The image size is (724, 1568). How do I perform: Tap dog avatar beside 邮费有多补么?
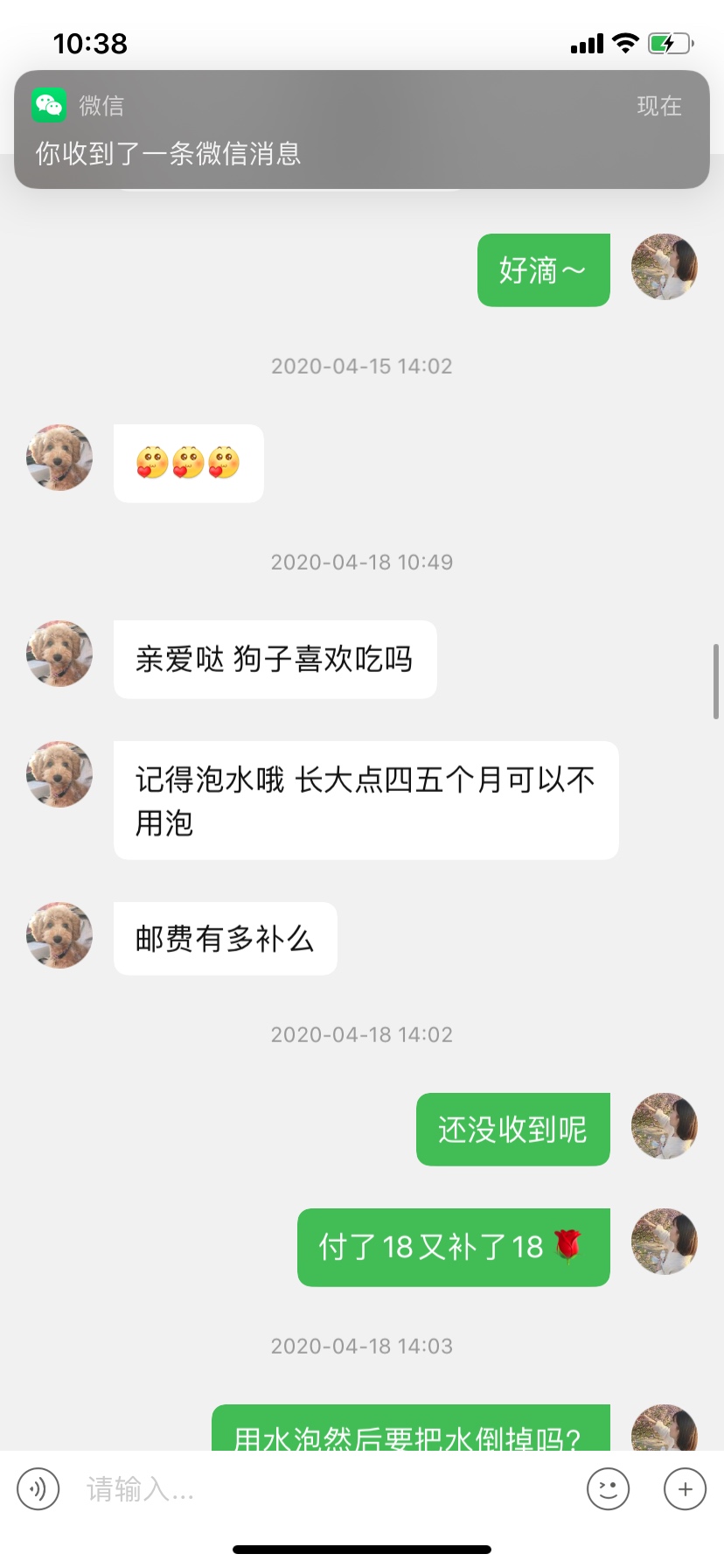pos(59,935)
